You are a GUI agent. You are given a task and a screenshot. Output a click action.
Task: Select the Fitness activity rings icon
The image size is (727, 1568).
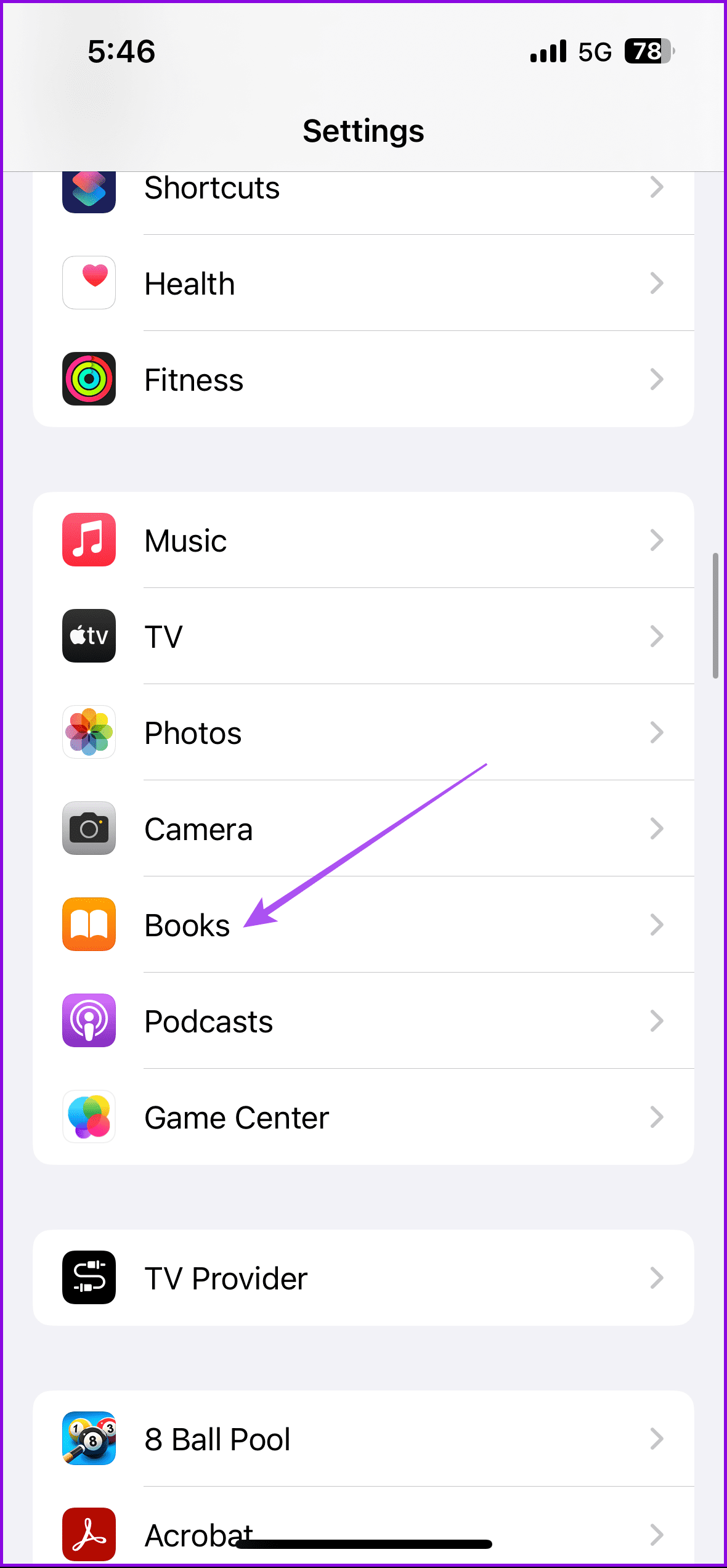pos(89,380)
